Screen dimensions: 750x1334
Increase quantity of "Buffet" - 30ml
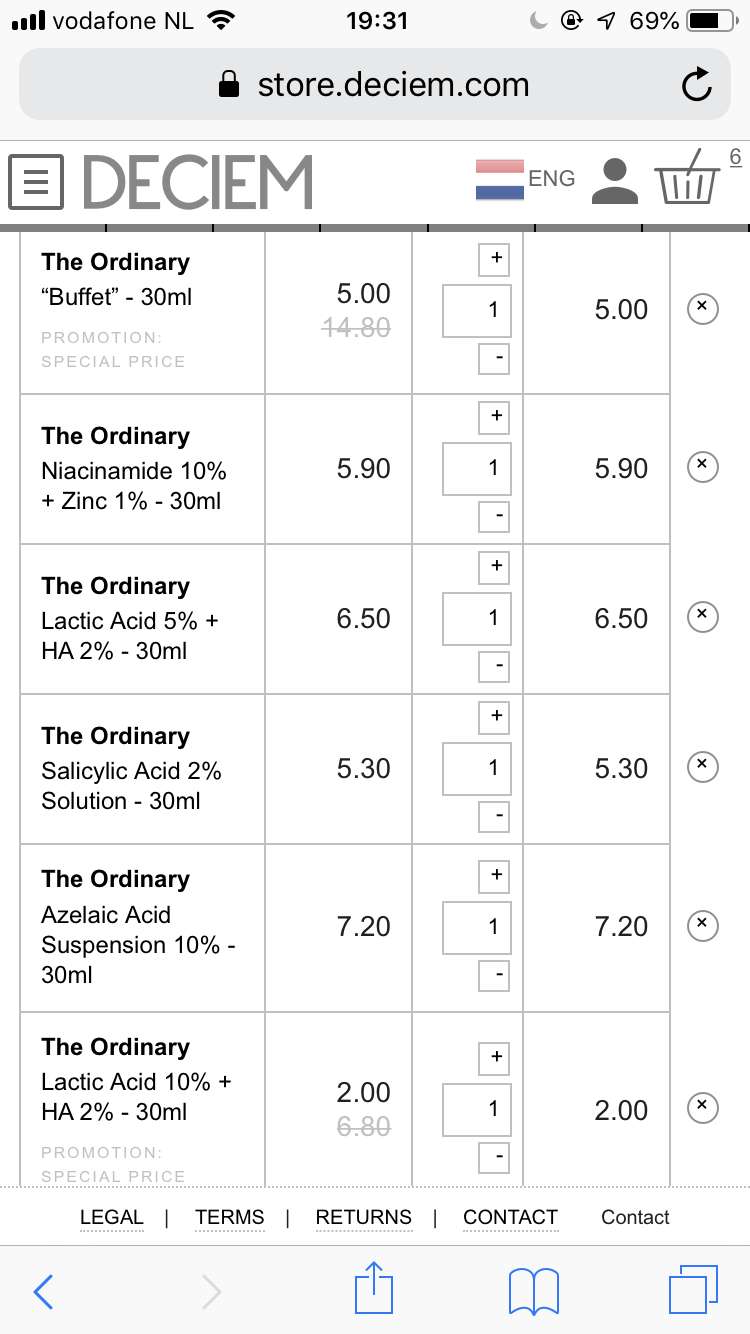[494, 260]
